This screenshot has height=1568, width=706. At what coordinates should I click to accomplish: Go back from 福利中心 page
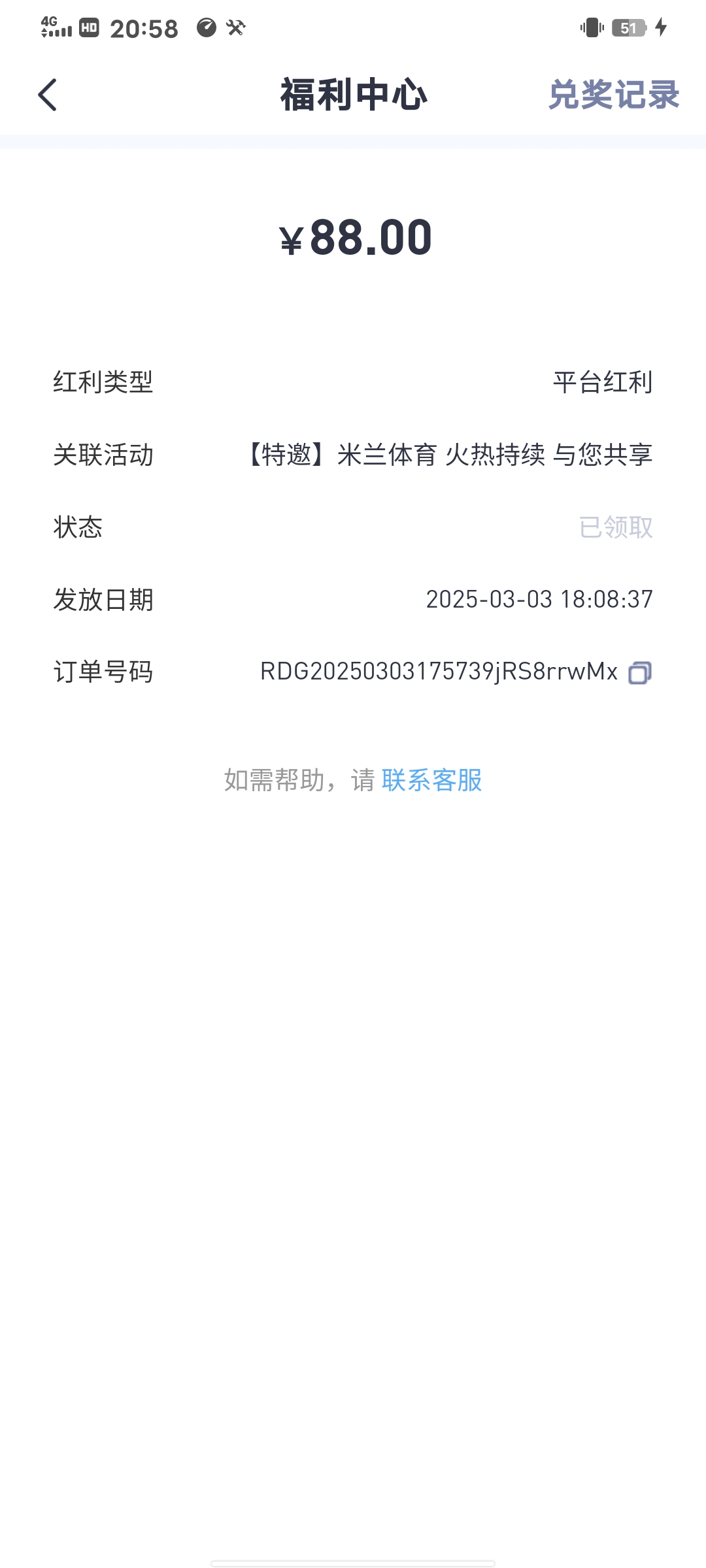48,95
